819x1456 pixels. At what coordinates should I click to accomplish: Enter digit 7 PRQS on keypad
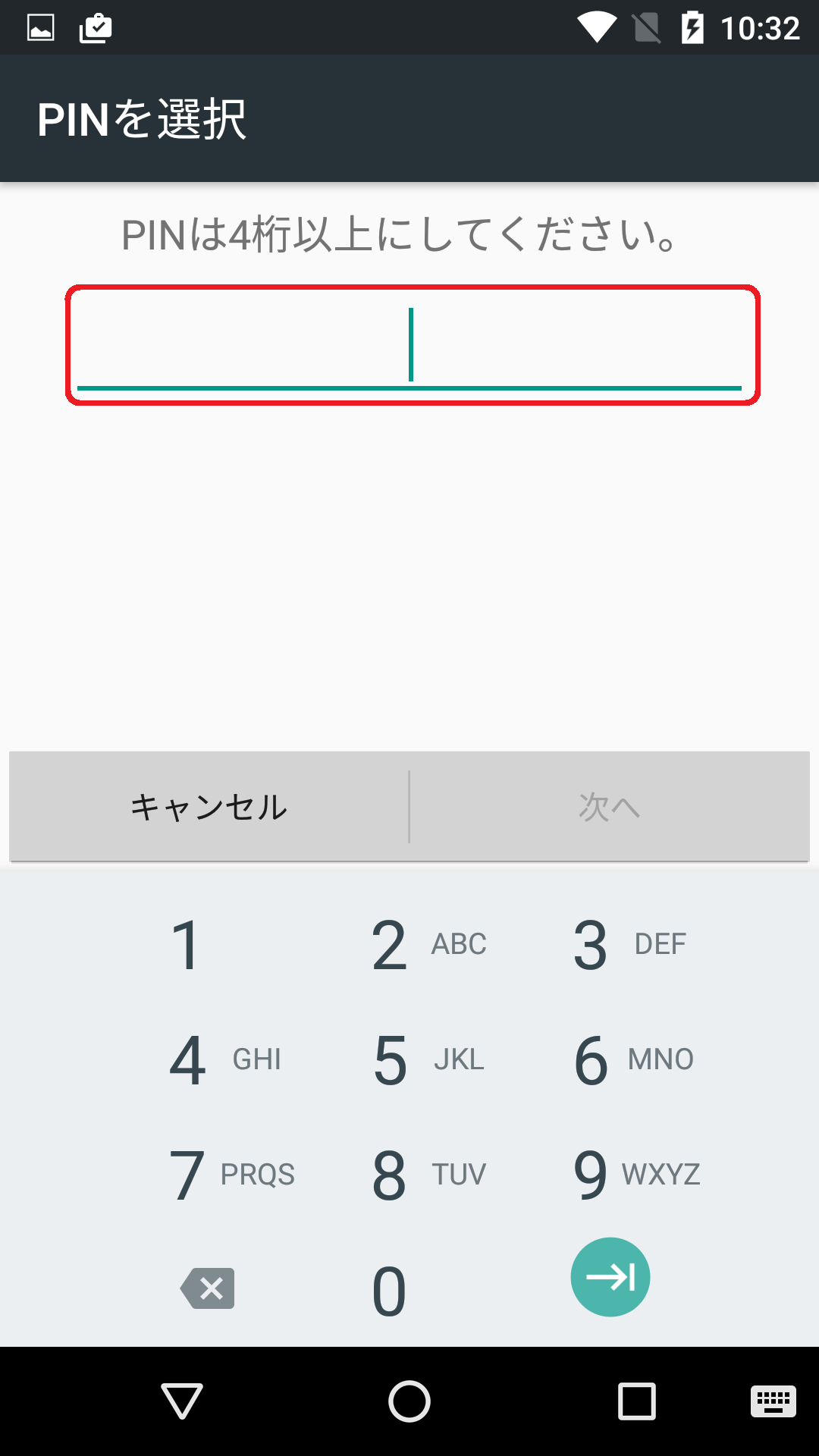coord(209,1175)
